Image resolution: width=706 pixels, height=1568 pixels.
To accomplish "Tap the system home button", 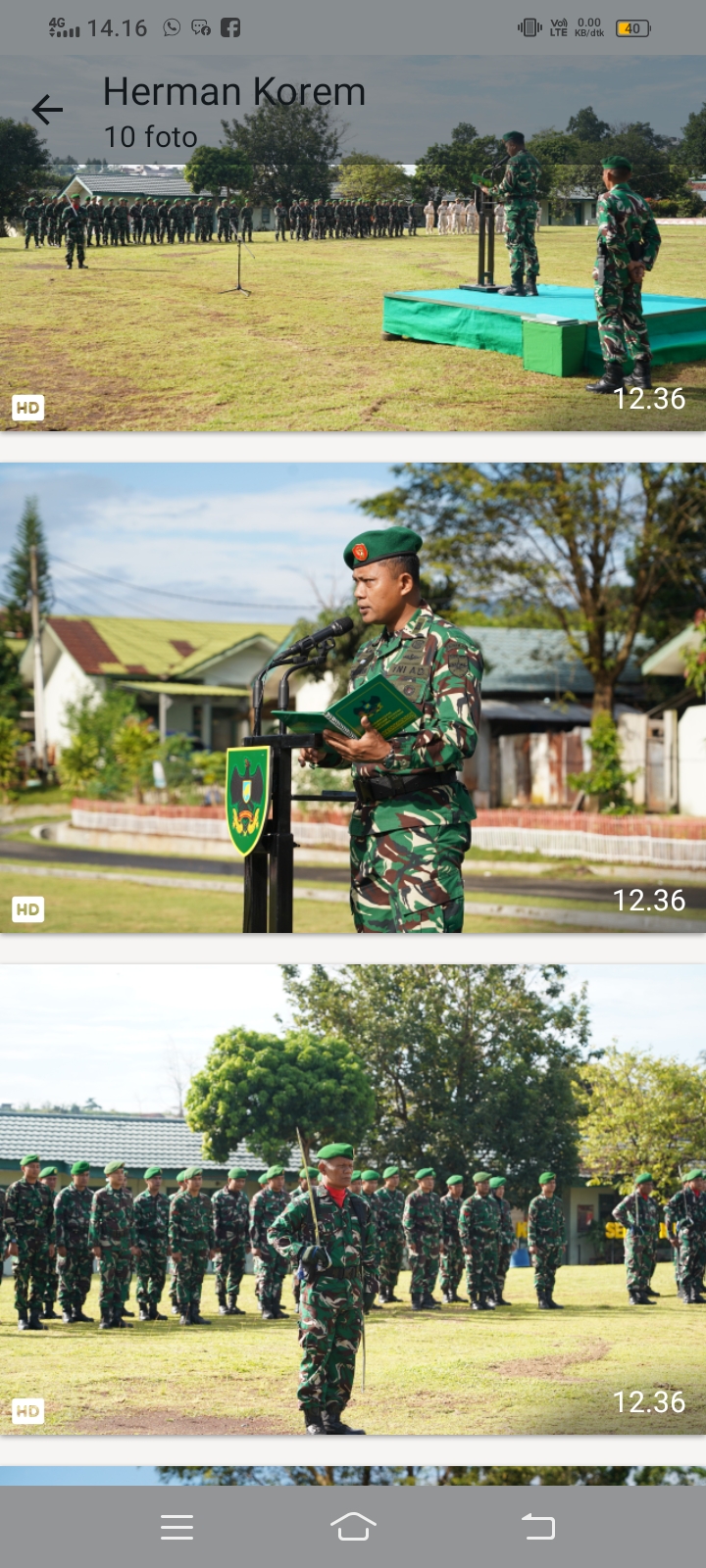I will pos(353,1526).
